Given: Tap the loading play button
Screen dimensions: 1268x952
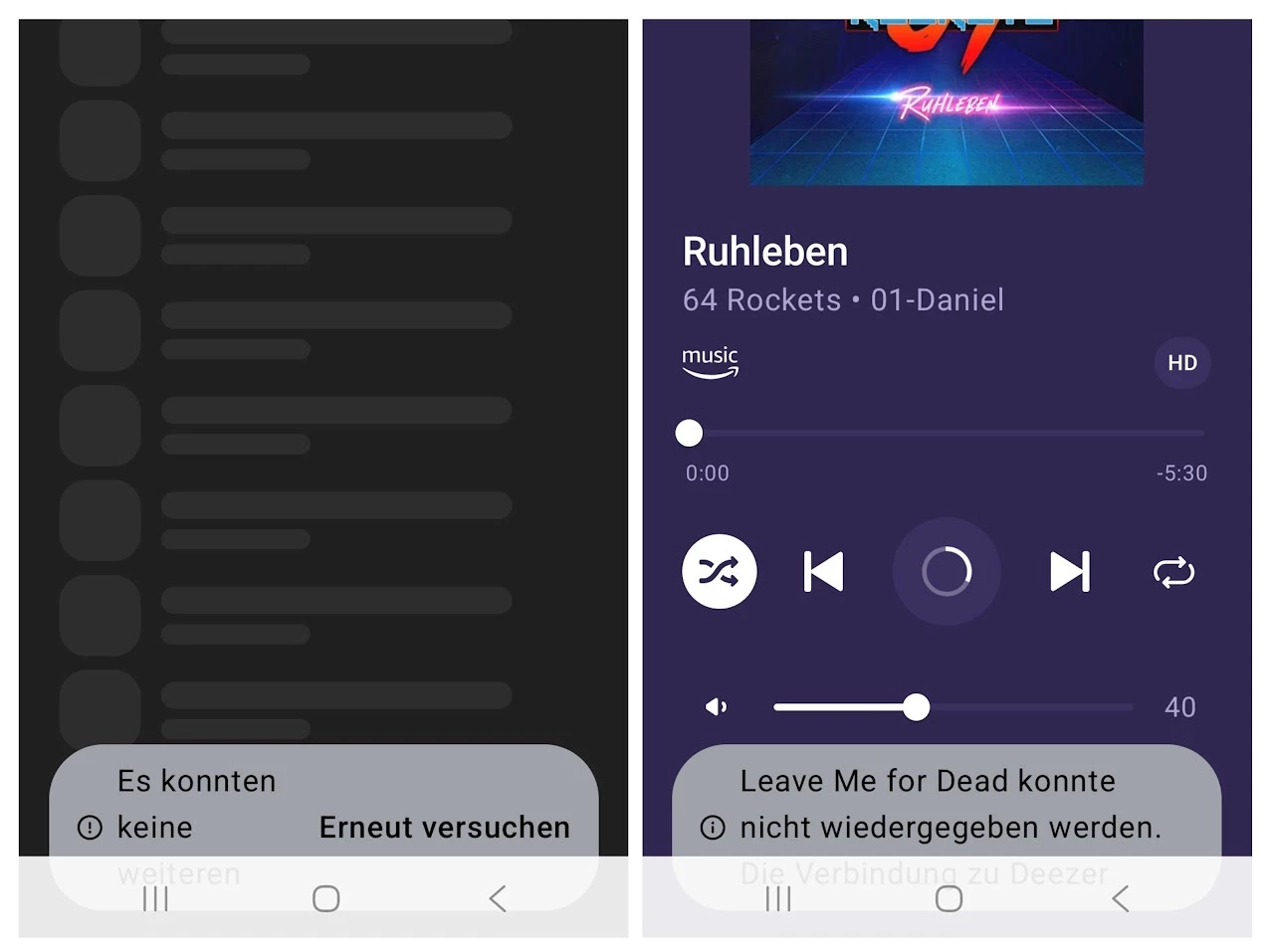Looking at the screenshot, I should (946, 572).
